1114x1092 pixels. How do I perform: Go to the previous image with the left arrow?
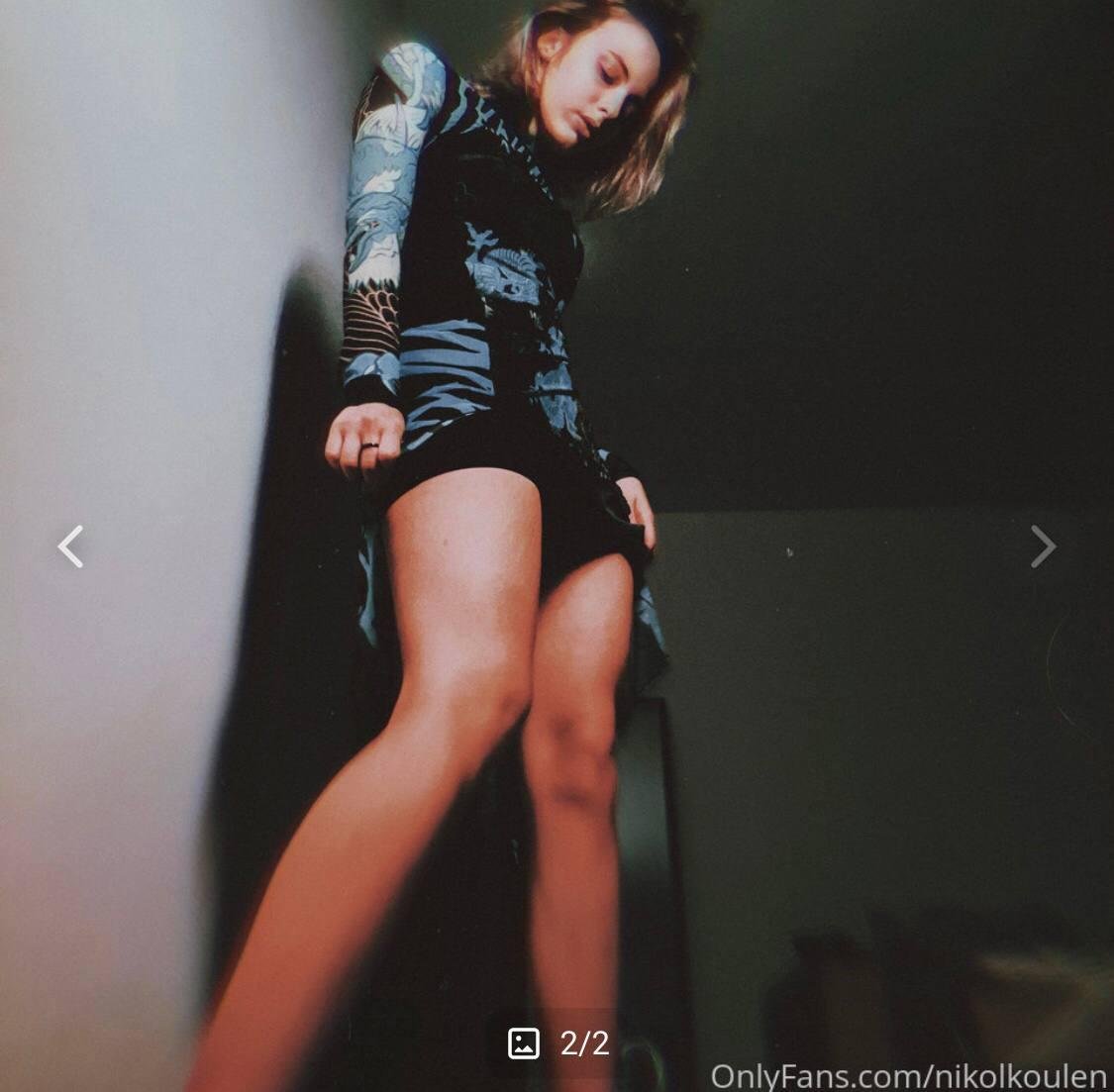point(70,546)
